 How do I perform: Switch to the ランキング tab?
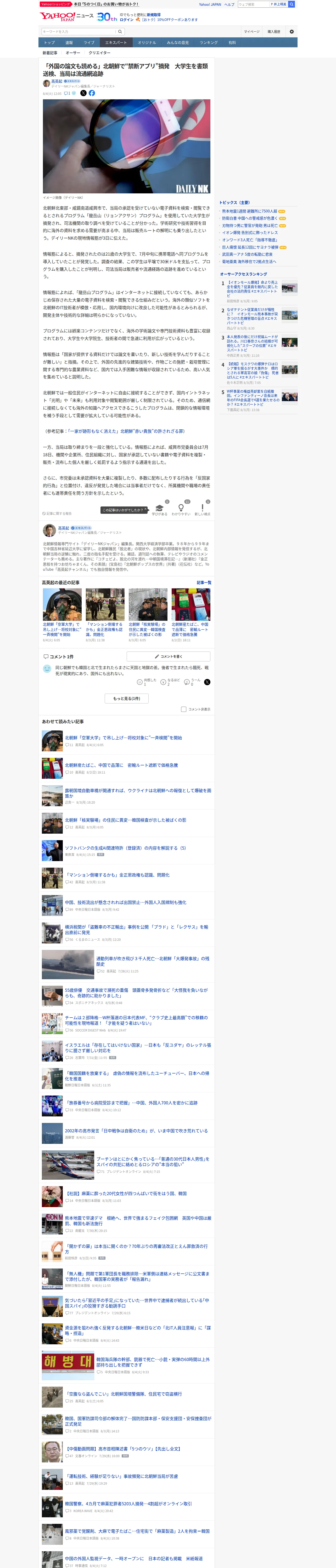[x=209, y=43]
